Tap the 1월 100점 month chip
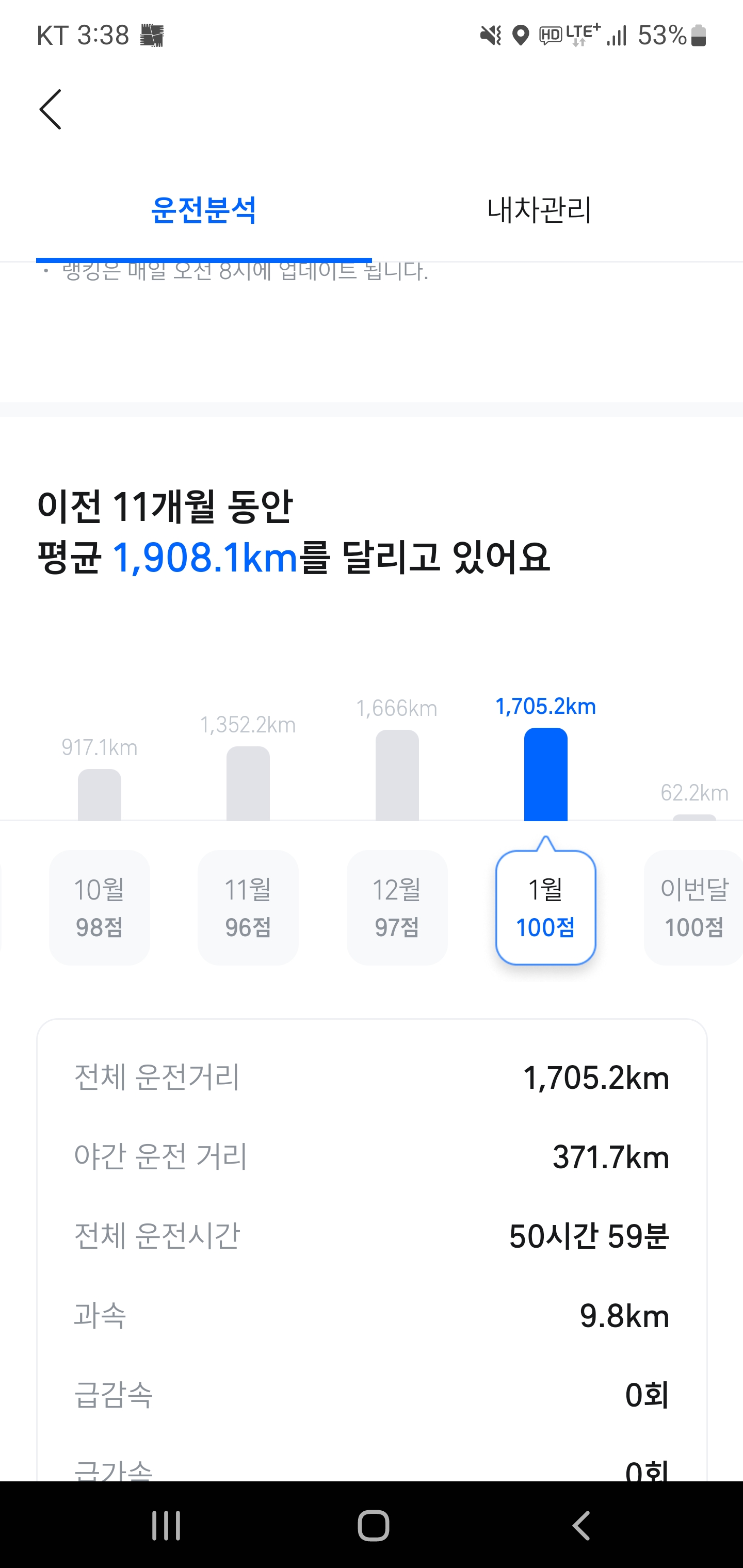 coord(546,908)
